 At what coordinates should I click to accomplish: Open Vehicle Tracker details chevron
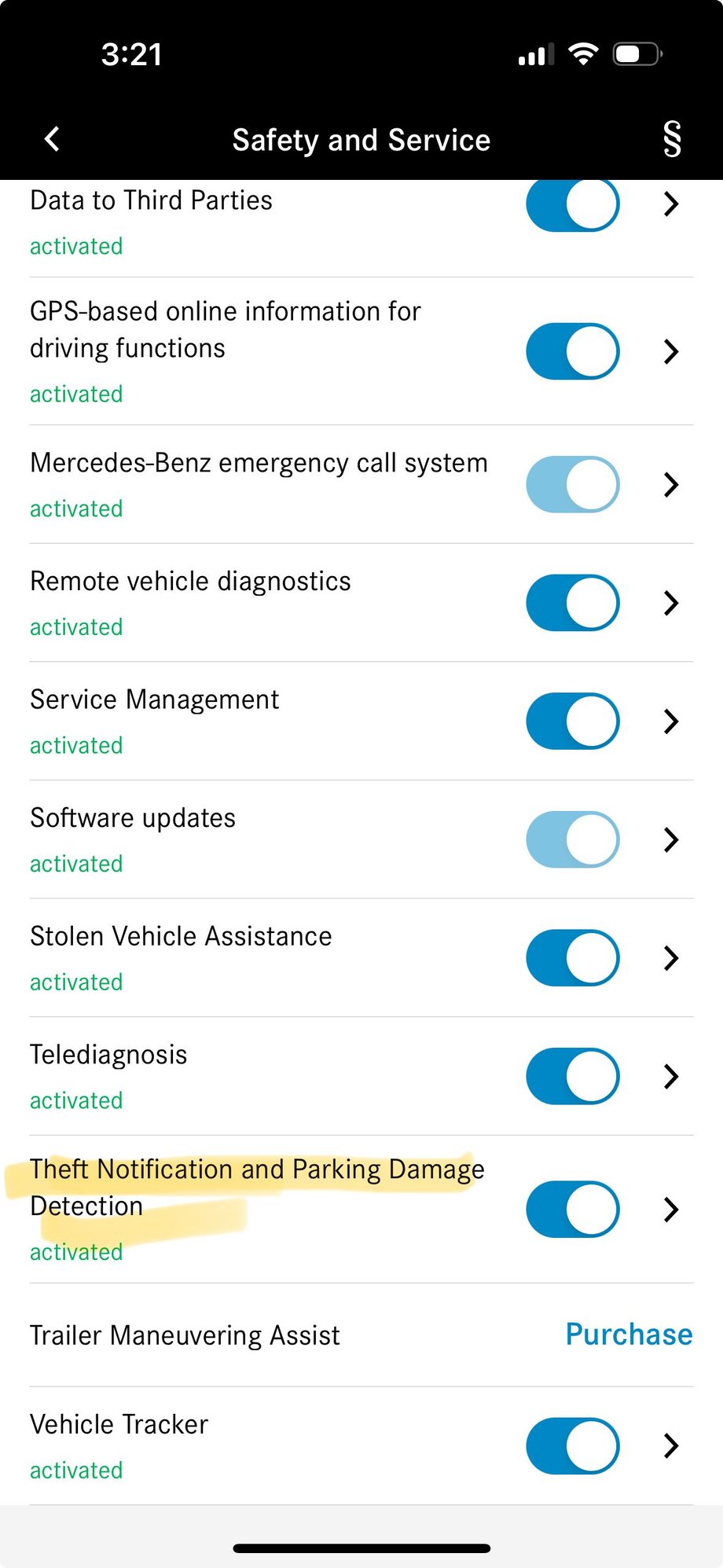670,1445
